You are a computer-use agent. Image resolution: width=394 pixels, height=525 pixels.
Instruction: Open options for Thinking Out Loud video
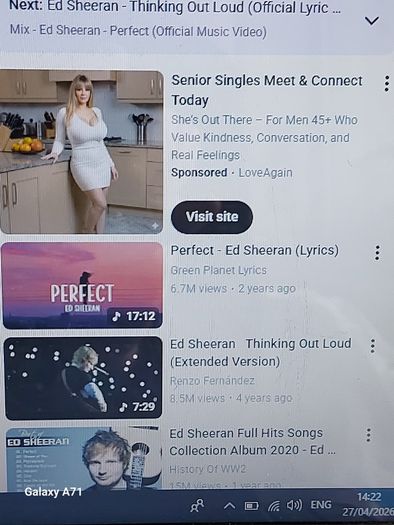373,346
